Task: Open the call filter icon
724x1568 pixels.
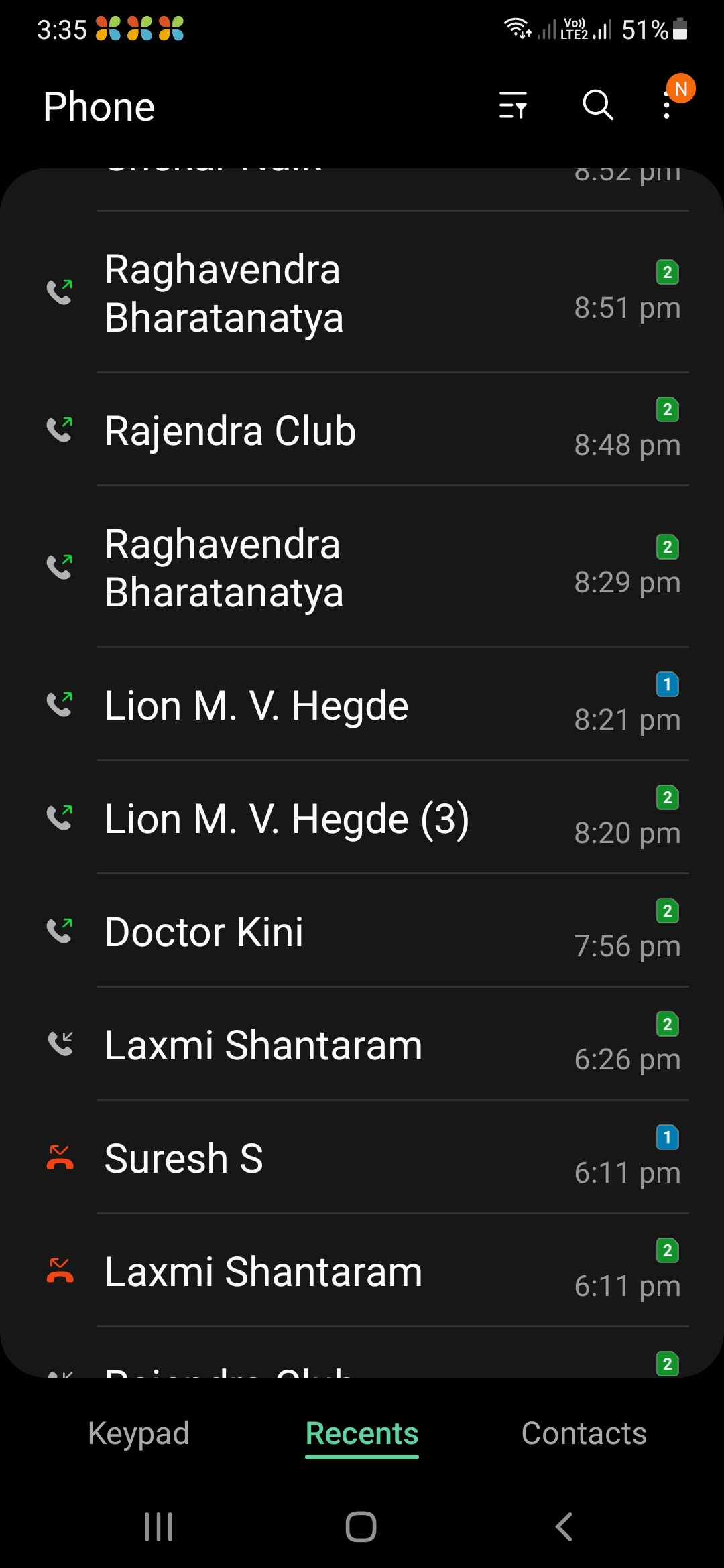Action: (513, 106)
